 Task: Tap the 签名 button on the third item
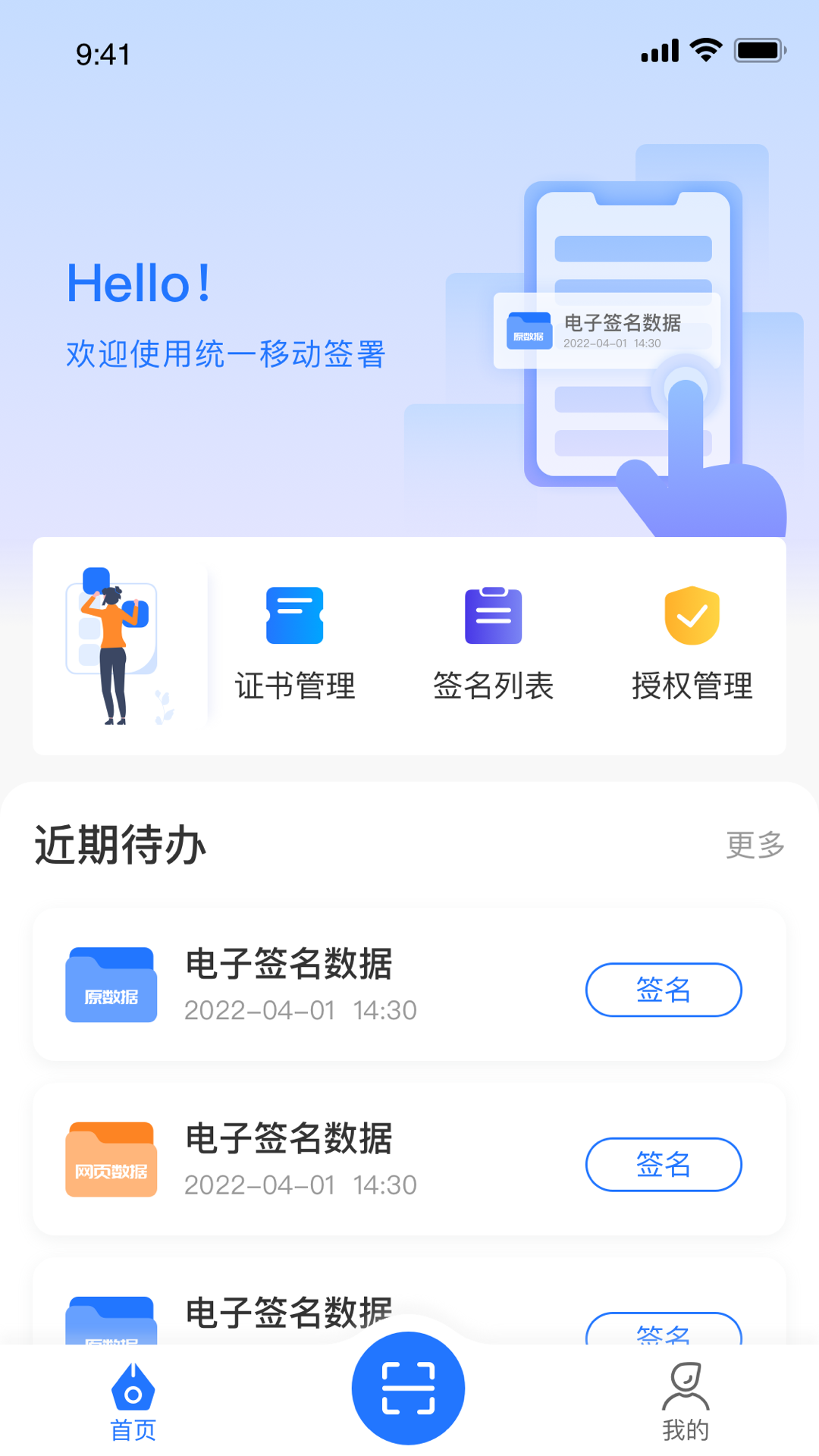point(663,1337)
